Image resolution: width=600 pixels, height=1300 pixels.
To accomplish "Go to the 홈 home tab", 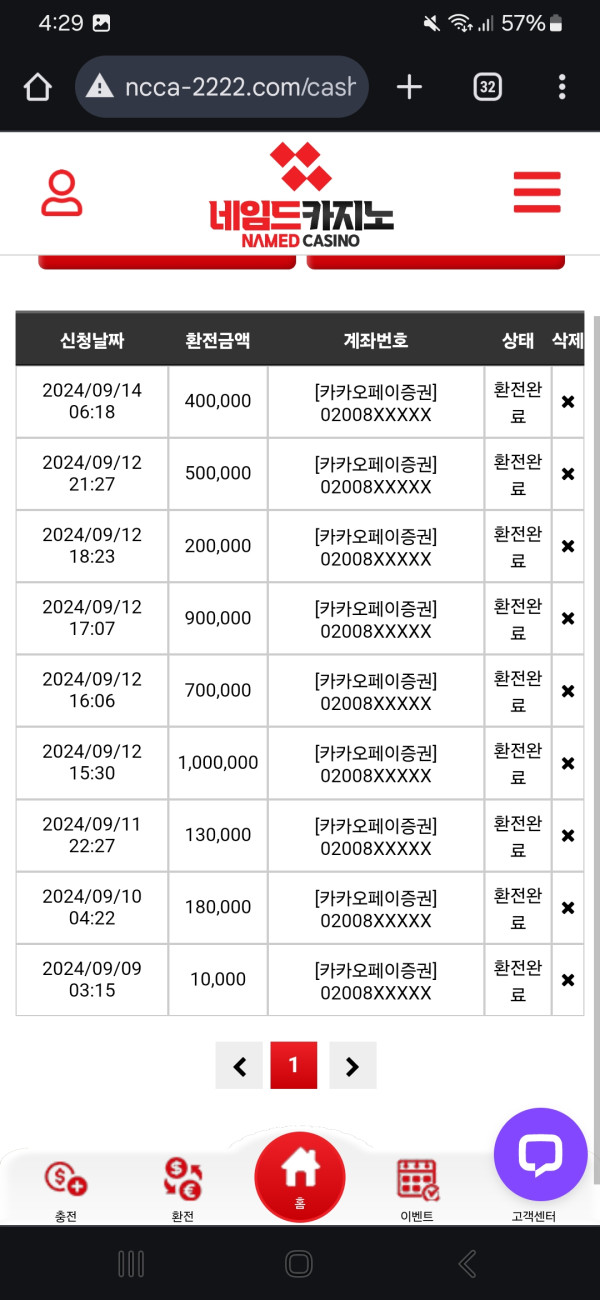I will point(300,1177).
